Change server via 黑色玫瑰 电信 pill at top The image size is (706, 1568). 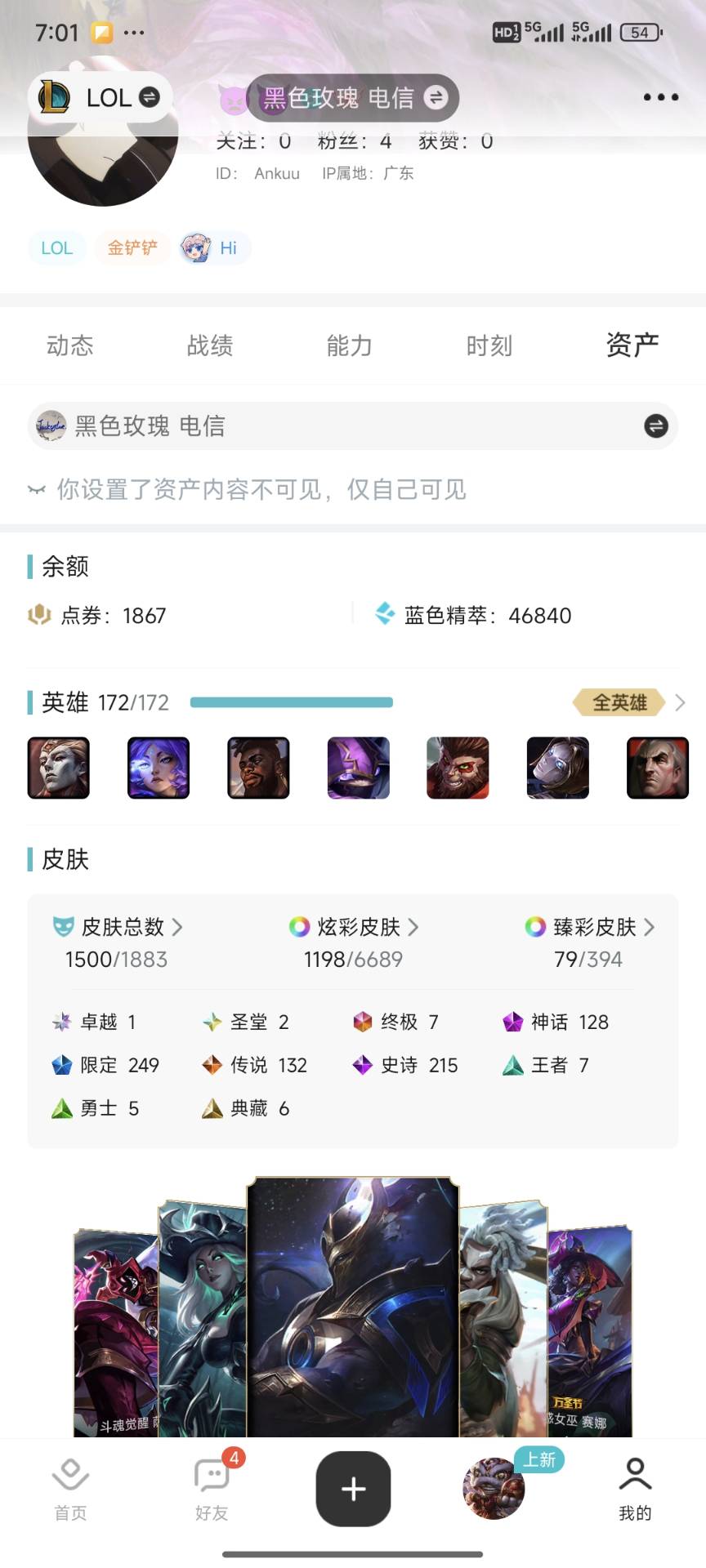click(x=353, y=98)
